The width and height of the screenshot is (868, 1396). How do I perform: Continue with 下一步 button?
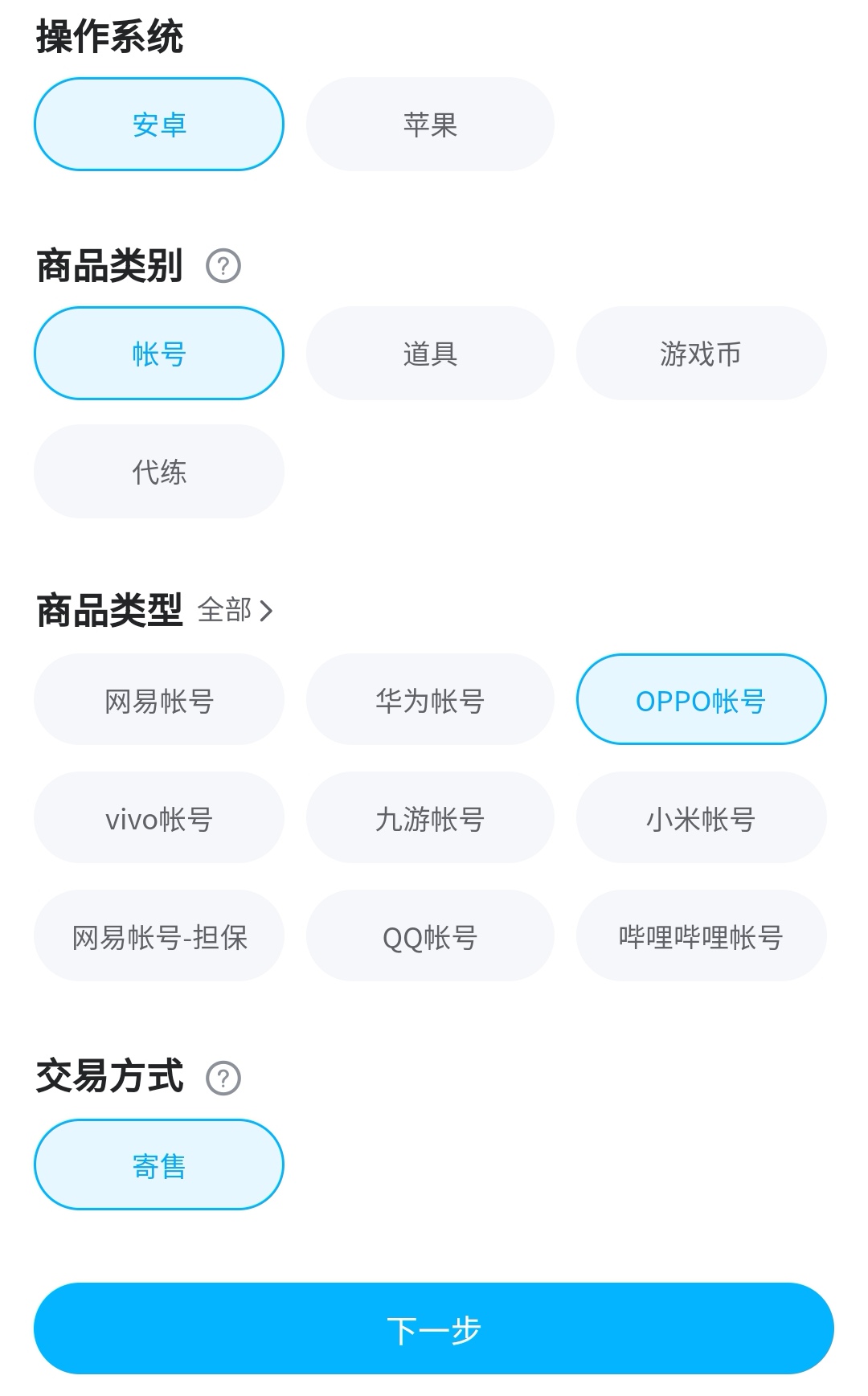pos(434,1330)
